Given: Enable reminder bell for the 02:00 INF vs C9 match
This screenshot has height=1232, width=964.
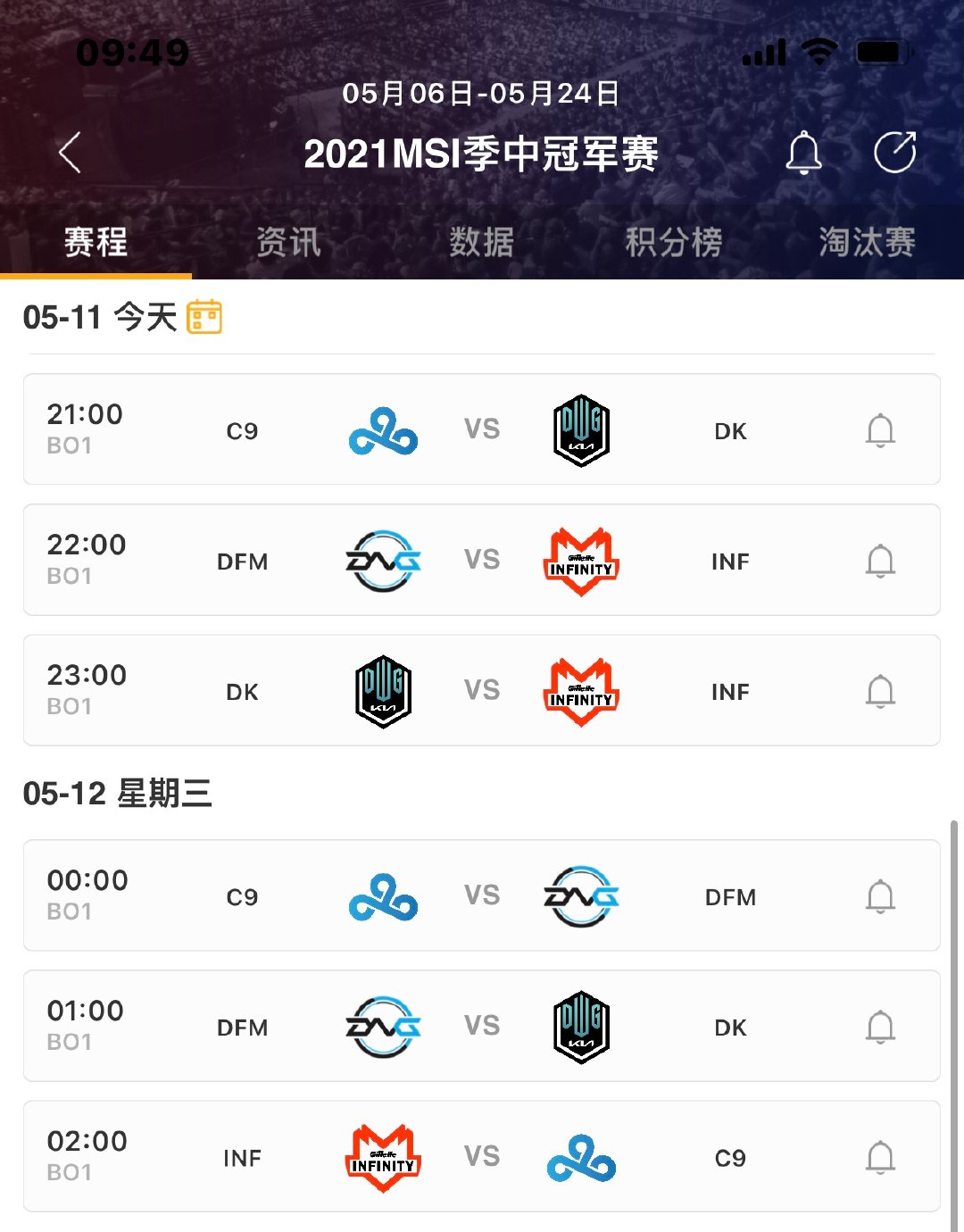Looking at the screenshot, I should click(881, 1156).
